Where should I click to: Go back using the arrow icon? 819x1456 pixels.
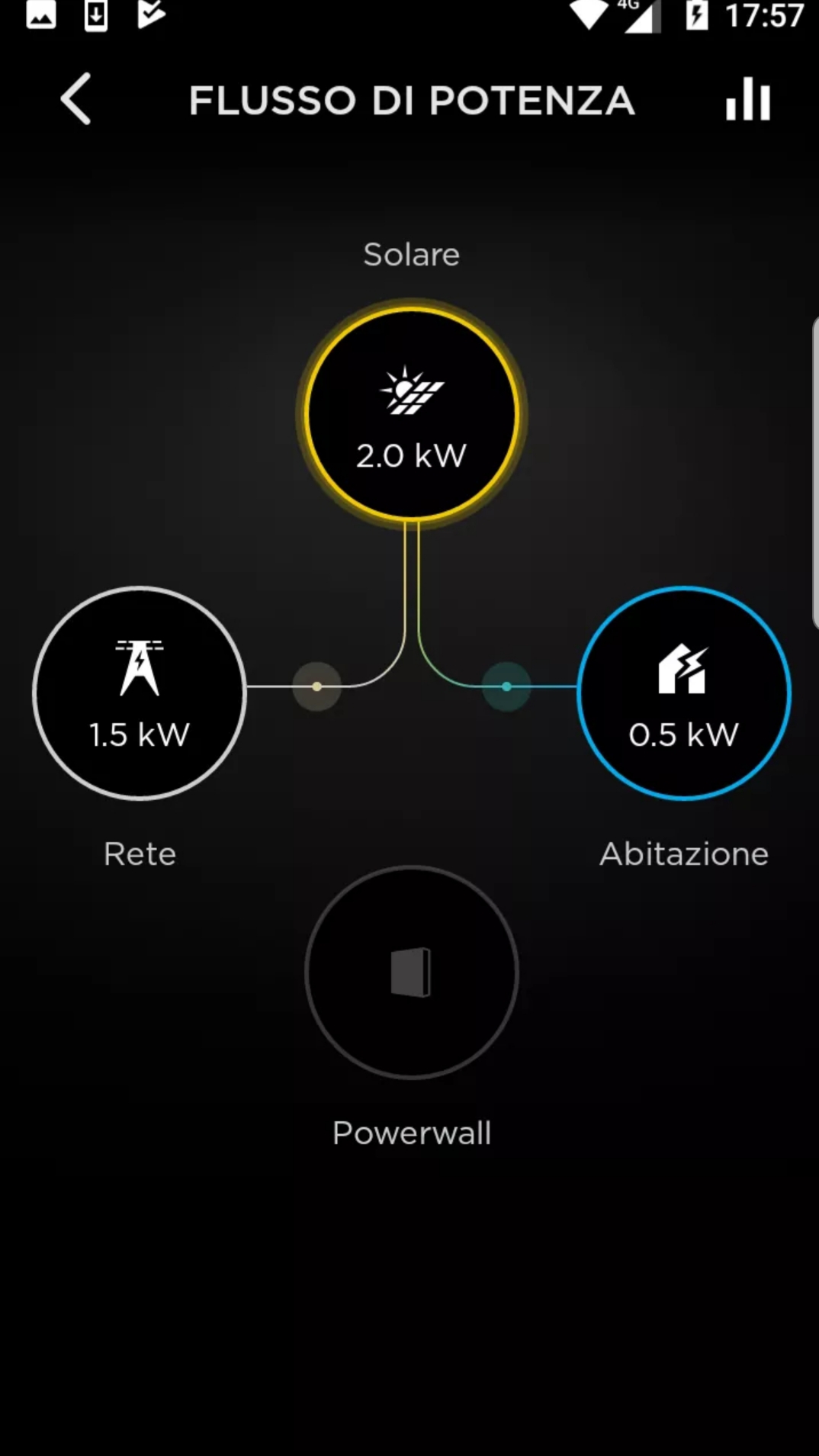(x=75, y=99)
